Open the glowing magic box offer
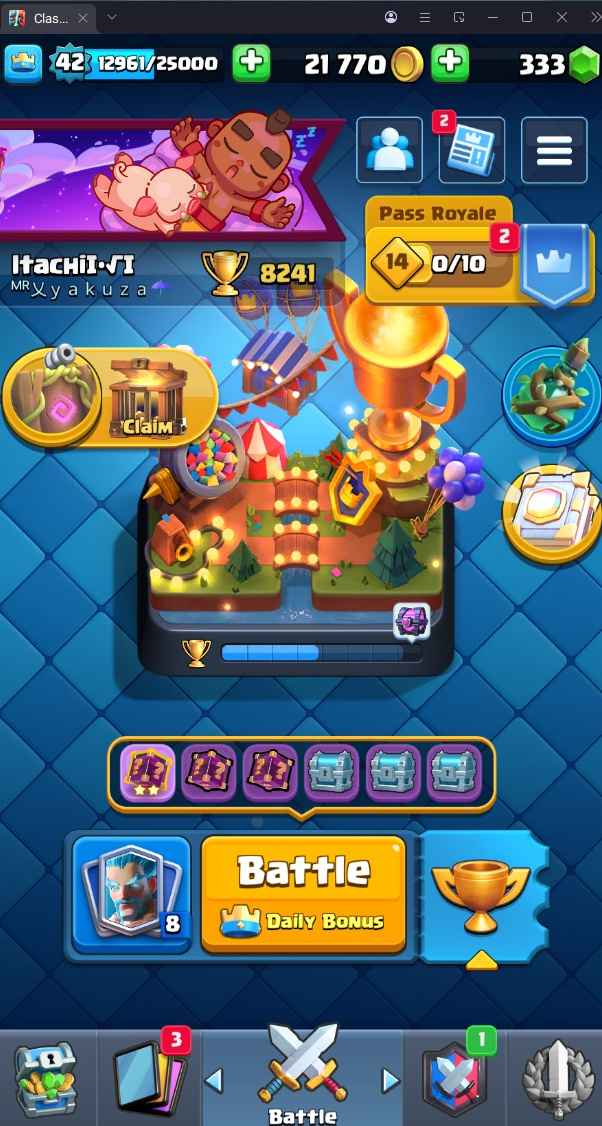Image resolution: width=602 pixels, height=1126 pixels. pos(551,511)
